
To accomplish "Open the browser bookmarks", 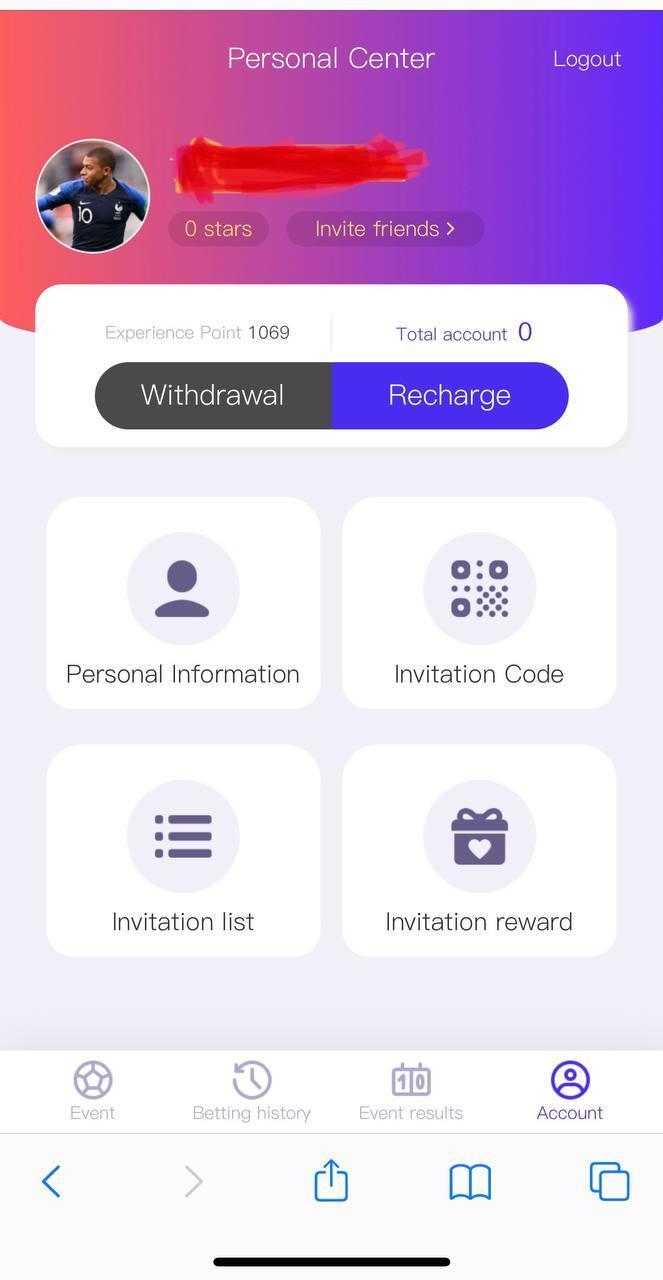I will coord(470,1181).
